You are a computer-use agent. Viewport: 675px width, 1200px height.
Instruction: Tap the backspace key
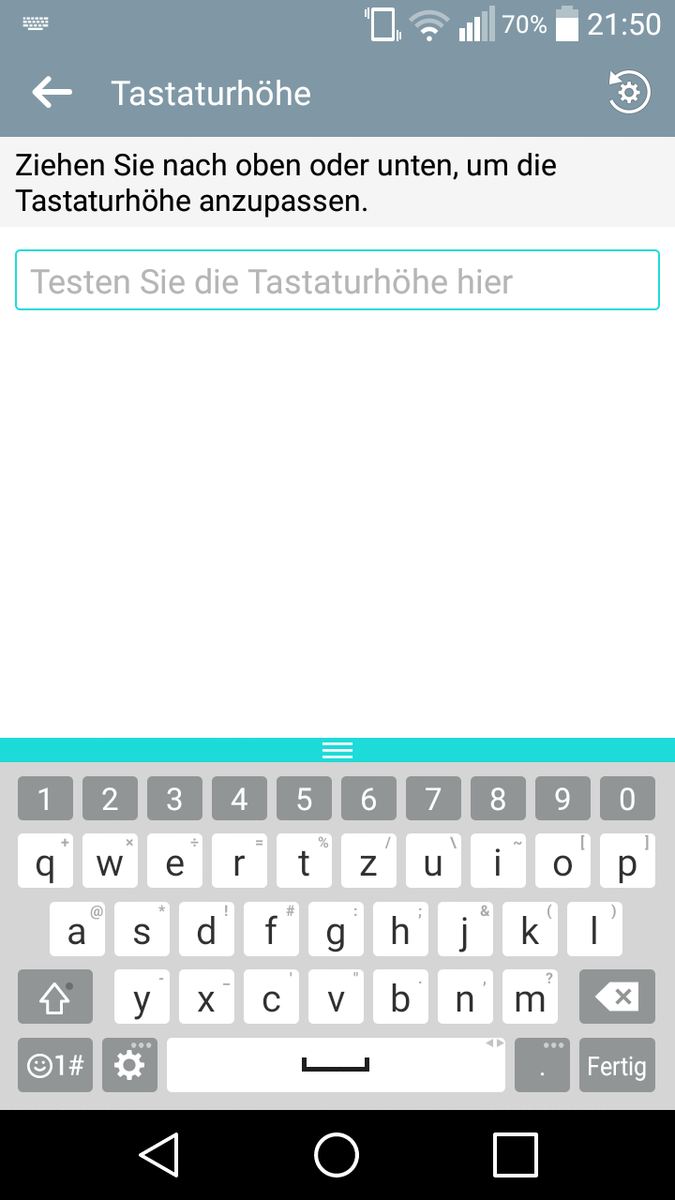point(616,996)
